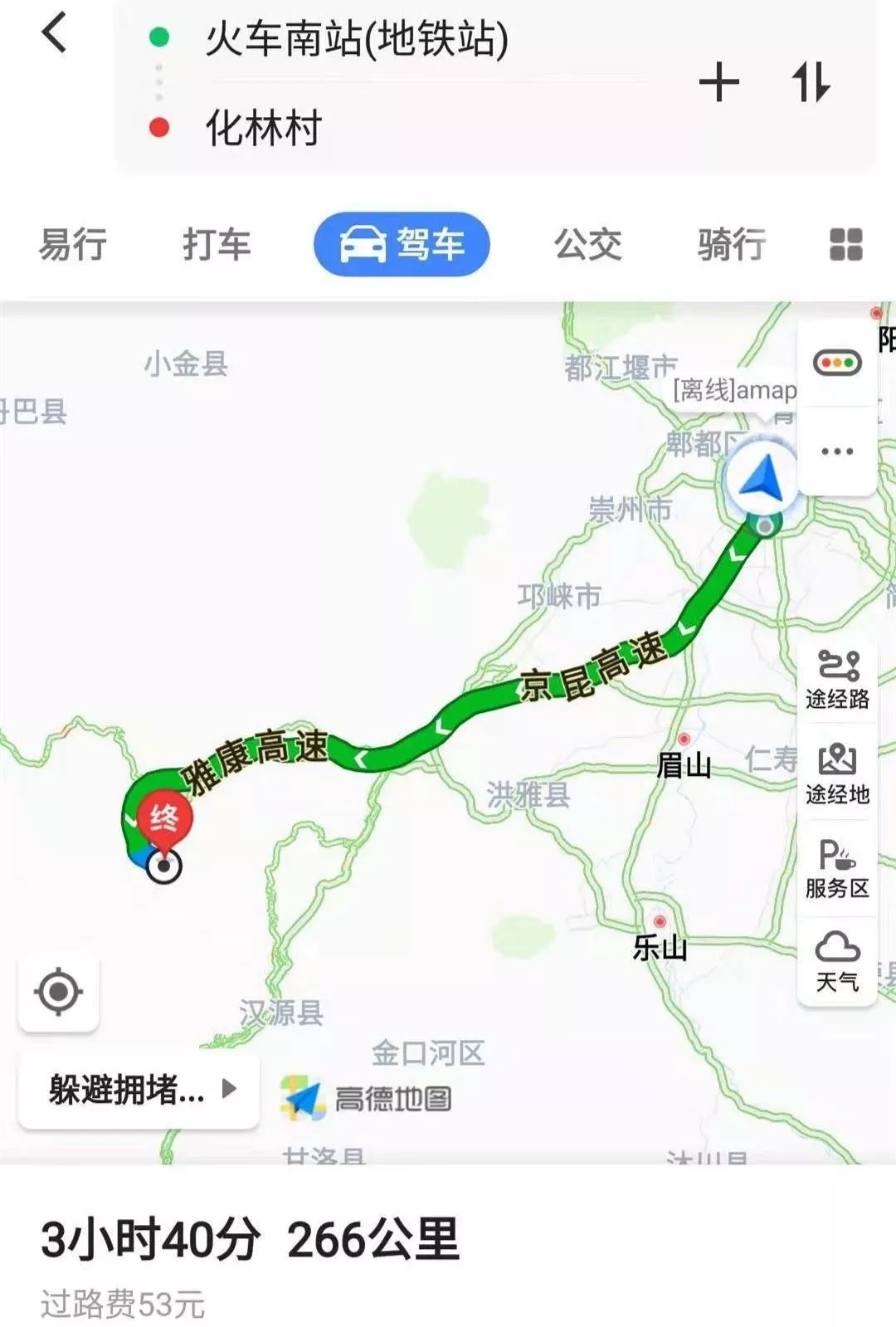Switch to the 骑行 cycling tab
The width and height of the screenshot is (896, 1327).
pyautogui.click(x=731, y=245)
